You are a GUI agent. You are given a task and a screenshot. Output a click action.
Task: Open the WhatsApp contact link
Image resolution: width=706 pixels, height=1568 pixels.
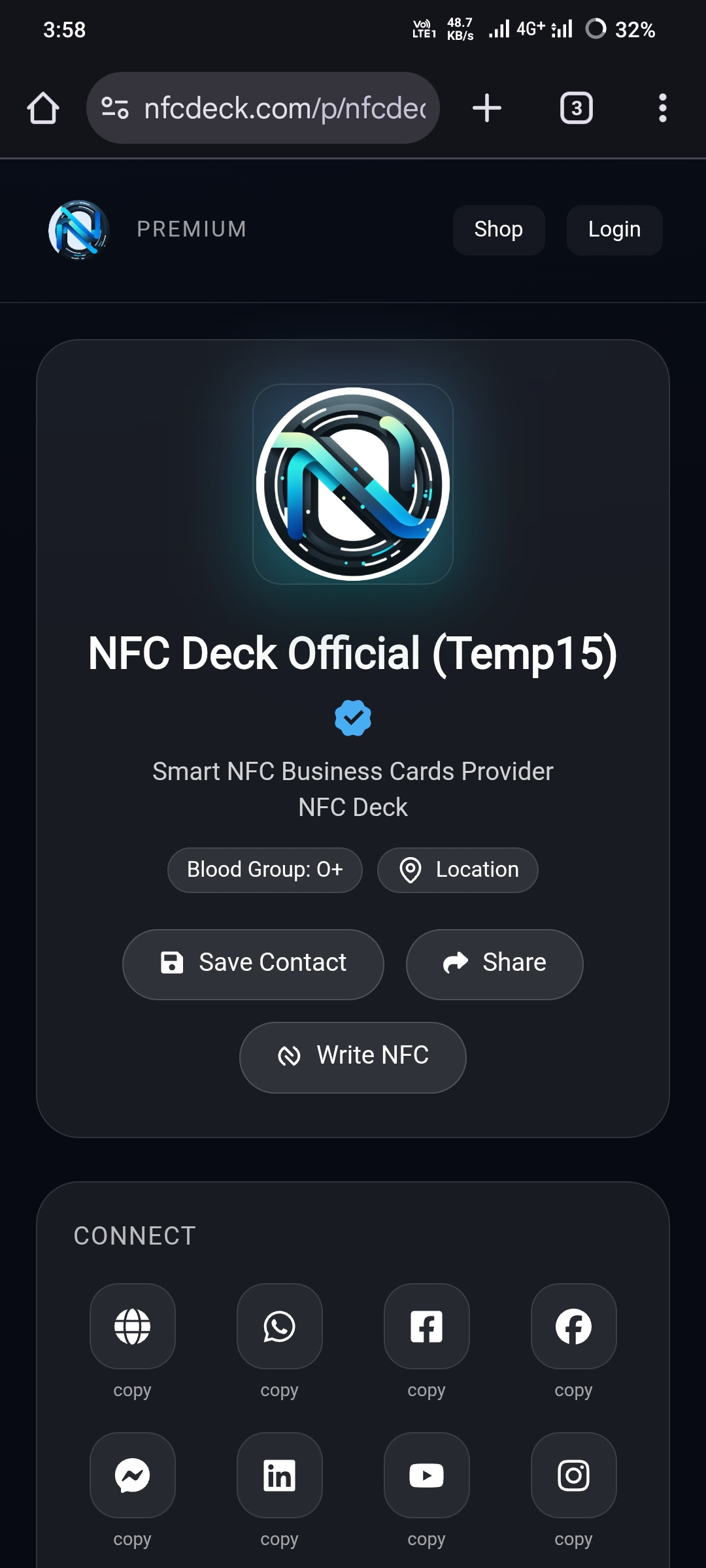point(280,1326)
